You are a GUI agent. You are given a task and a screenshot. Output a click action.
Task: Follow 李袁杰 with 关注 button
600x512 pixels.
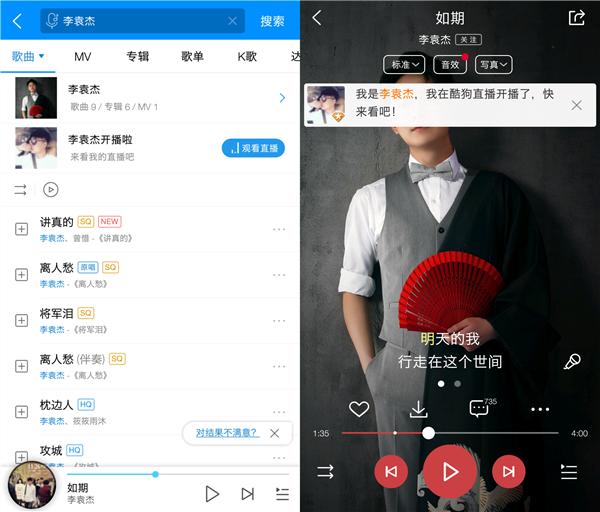pyautogui.click(x=468, y=39)
